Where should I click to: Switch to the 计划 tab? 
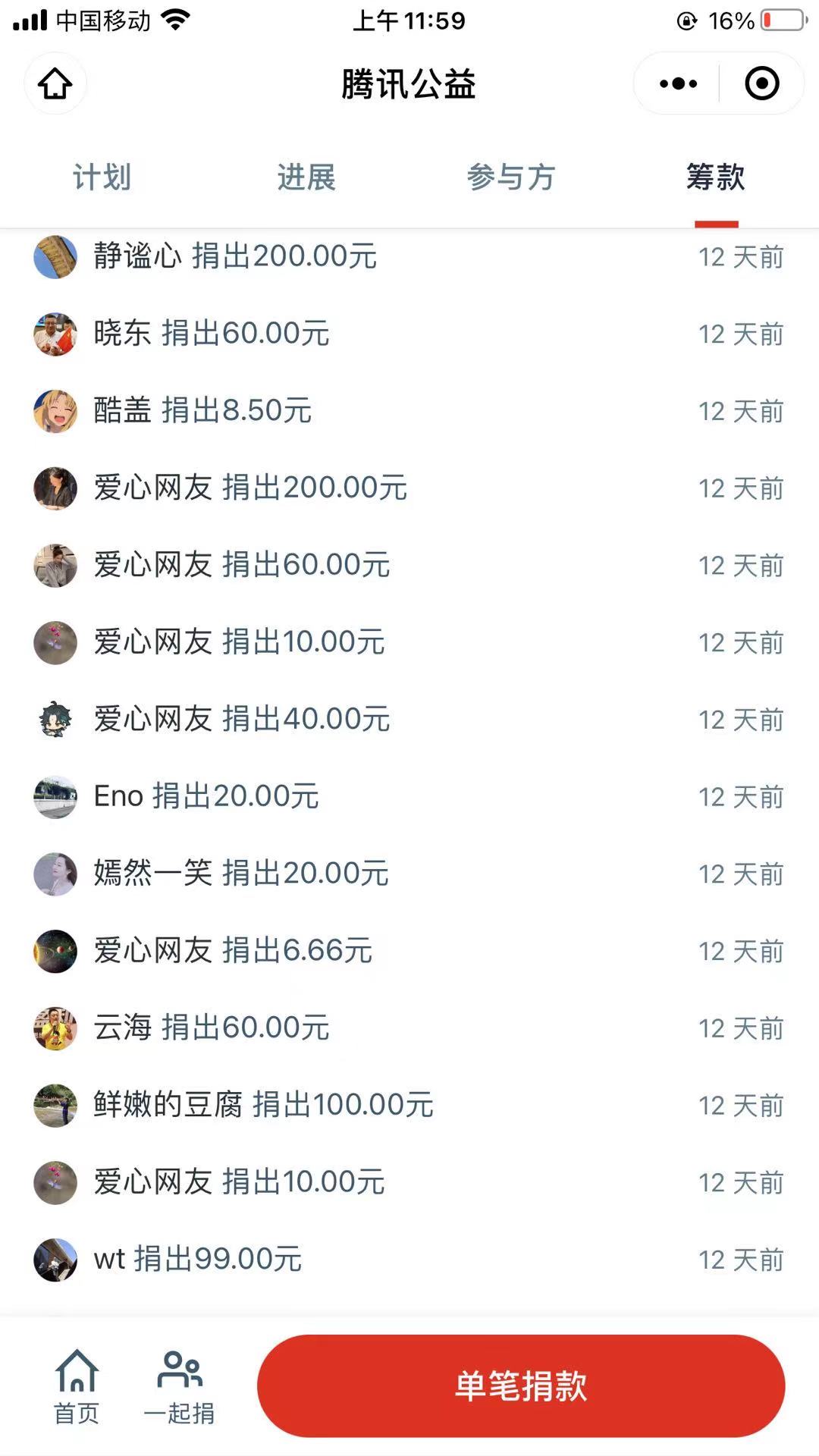[x=102, y=177]
